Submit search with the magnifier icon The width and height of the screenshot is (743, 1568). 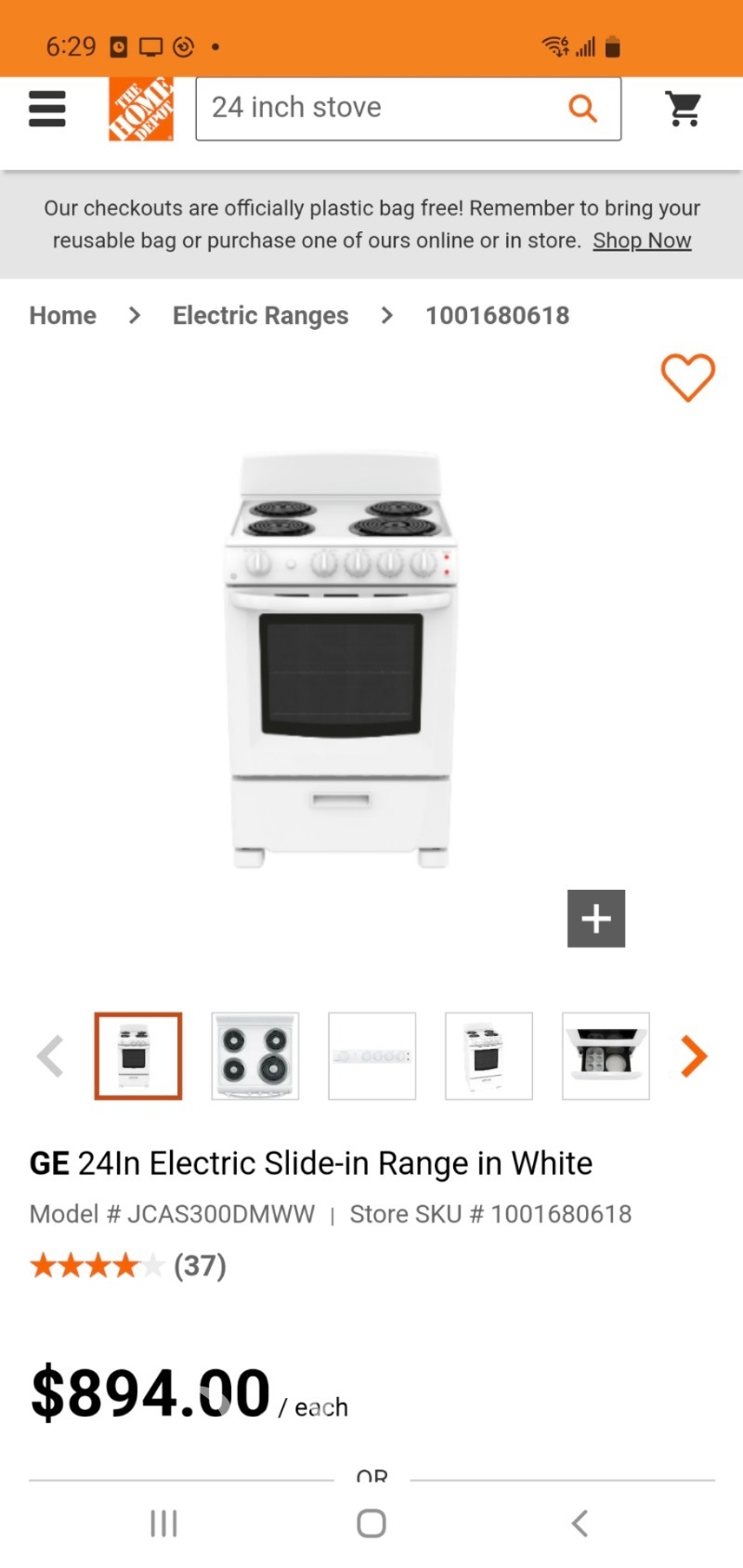(582, 108)
